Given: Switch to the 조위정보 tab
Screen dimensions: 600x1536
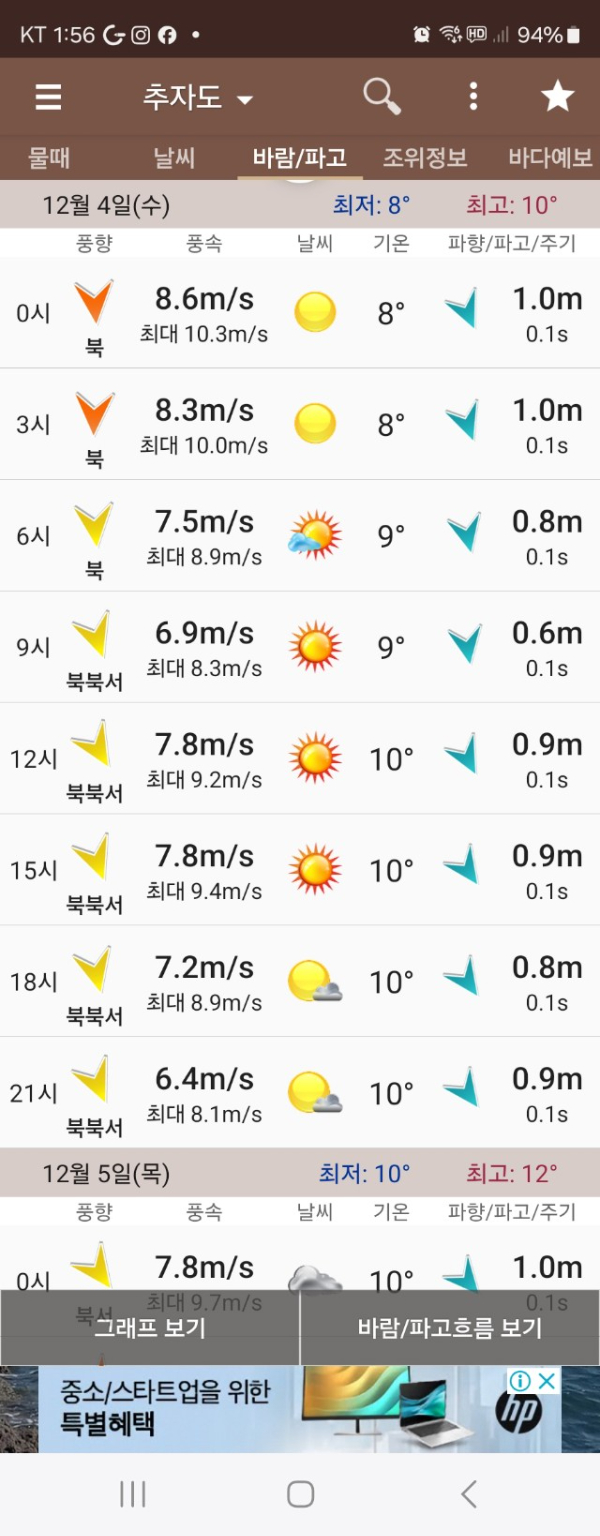Looking at the screenshot, I should (x=425, y=158).
